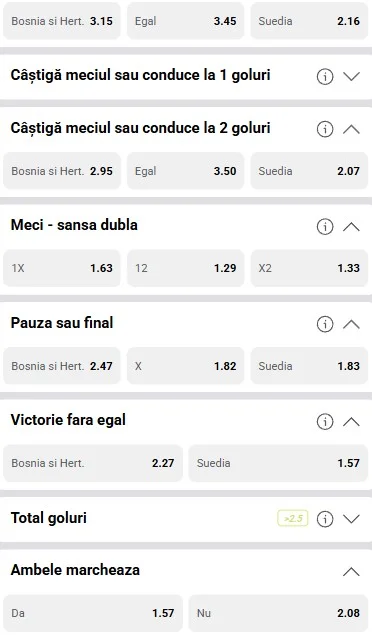Viewport: 372px width, 635px height.
Task: Choose Suedia at 1.57 in Victorie fara egal
Action: [278, 463]
